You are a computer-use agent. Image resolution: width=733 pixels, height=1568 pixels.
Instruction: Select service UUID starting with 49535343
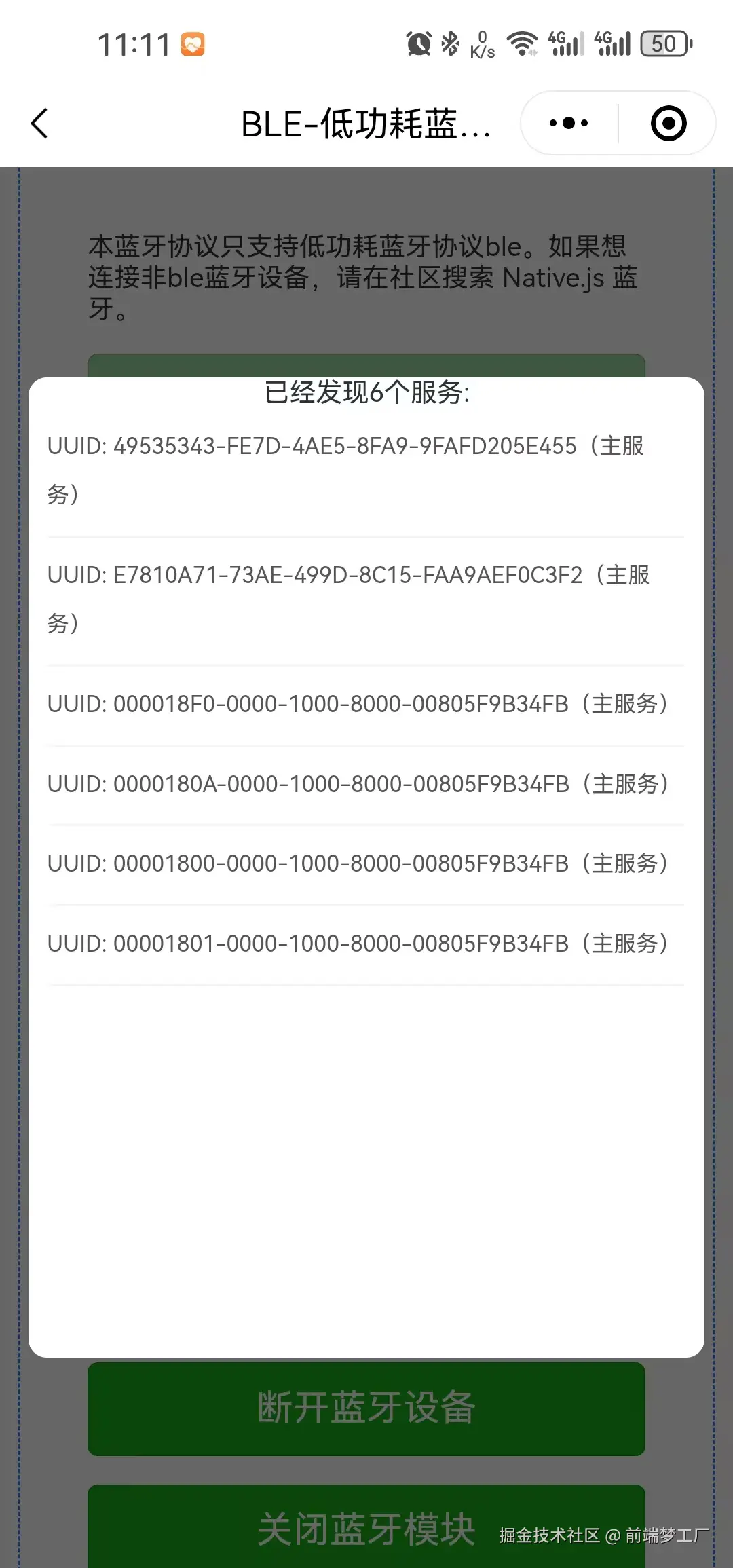click(x=346, y=470)
